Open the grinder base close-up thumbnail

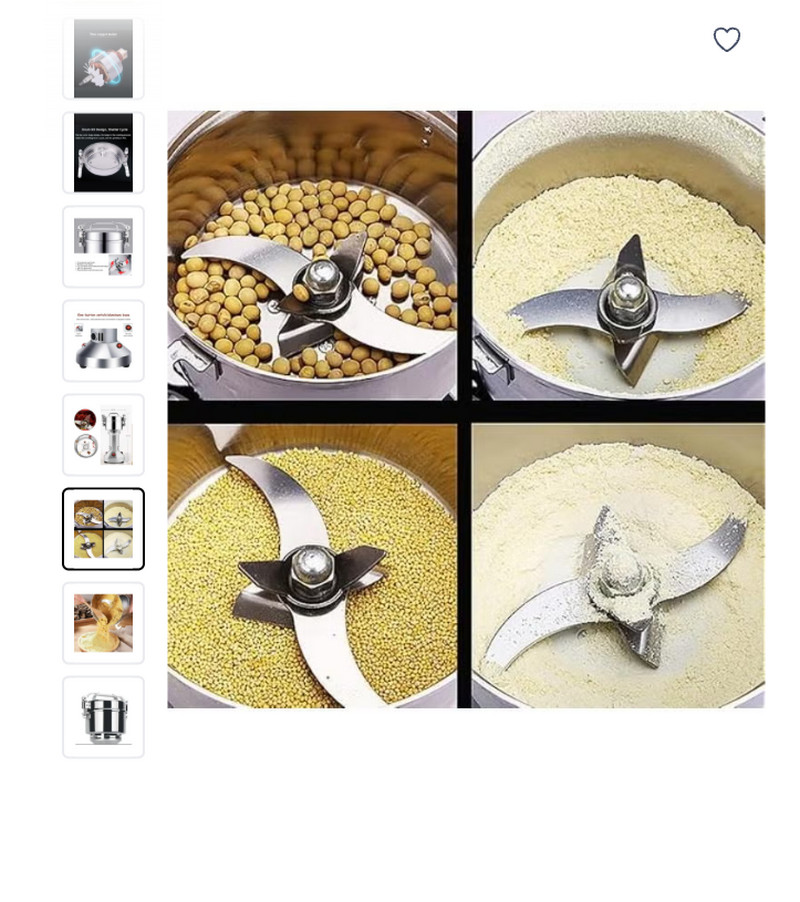tap(104, 341)
